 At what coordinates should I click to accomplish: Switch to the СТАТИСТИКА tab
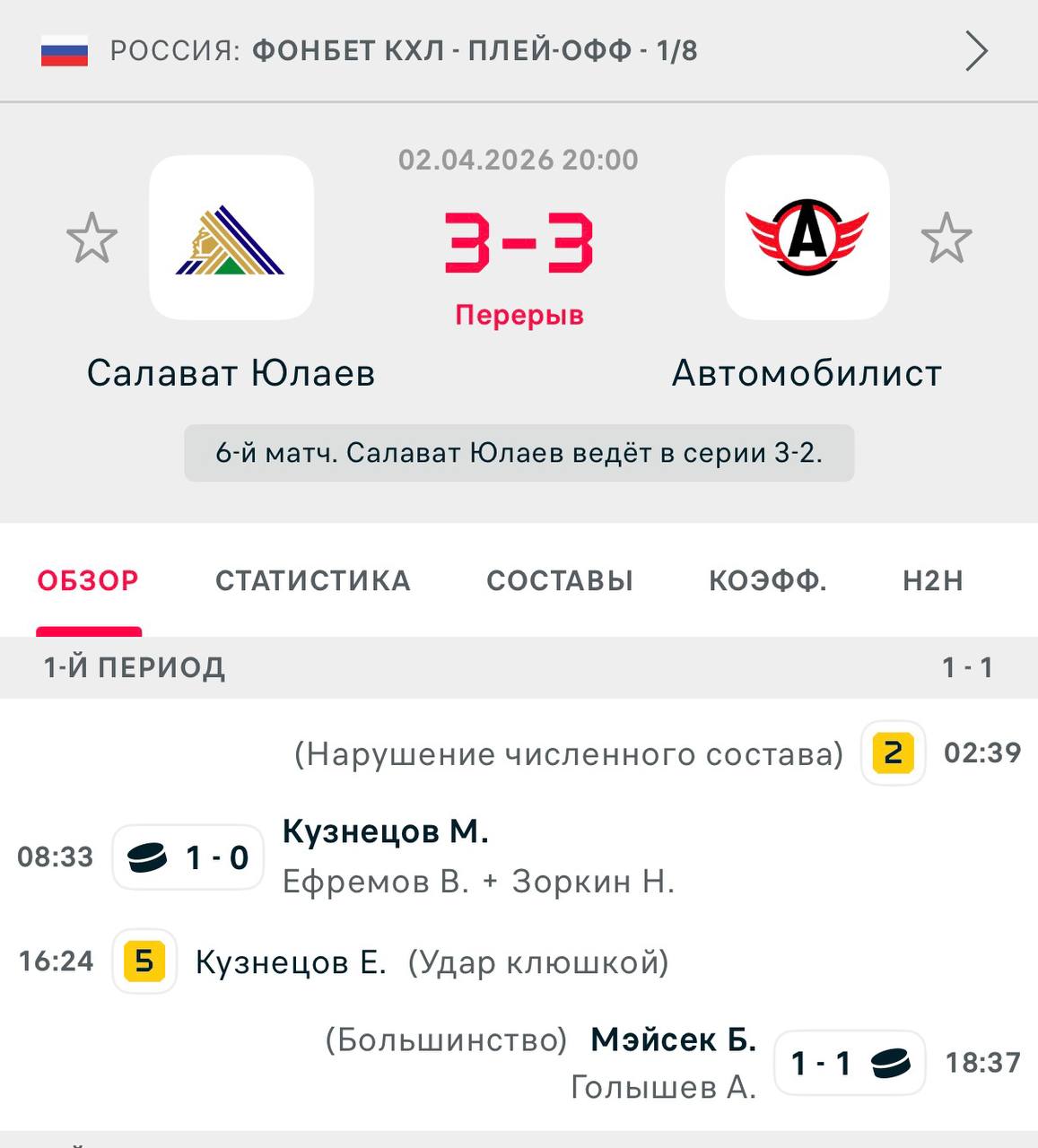click(x=312, y=581)
